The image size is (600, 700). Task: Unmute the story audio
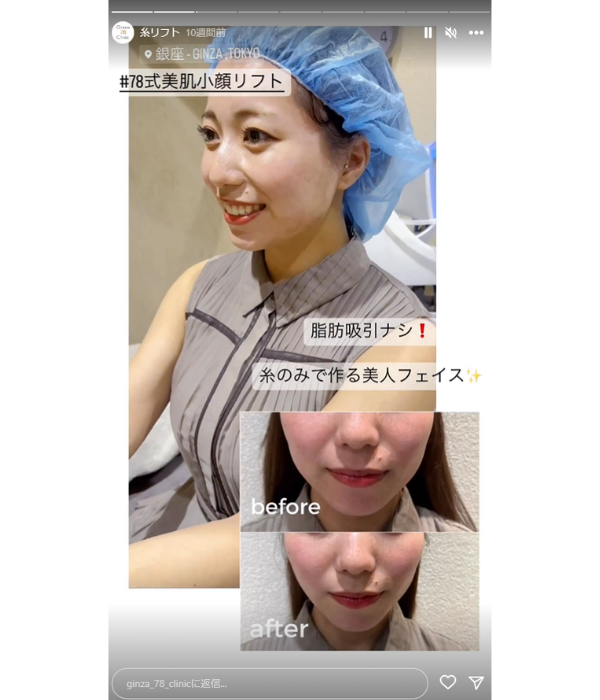tap(451, 33)
